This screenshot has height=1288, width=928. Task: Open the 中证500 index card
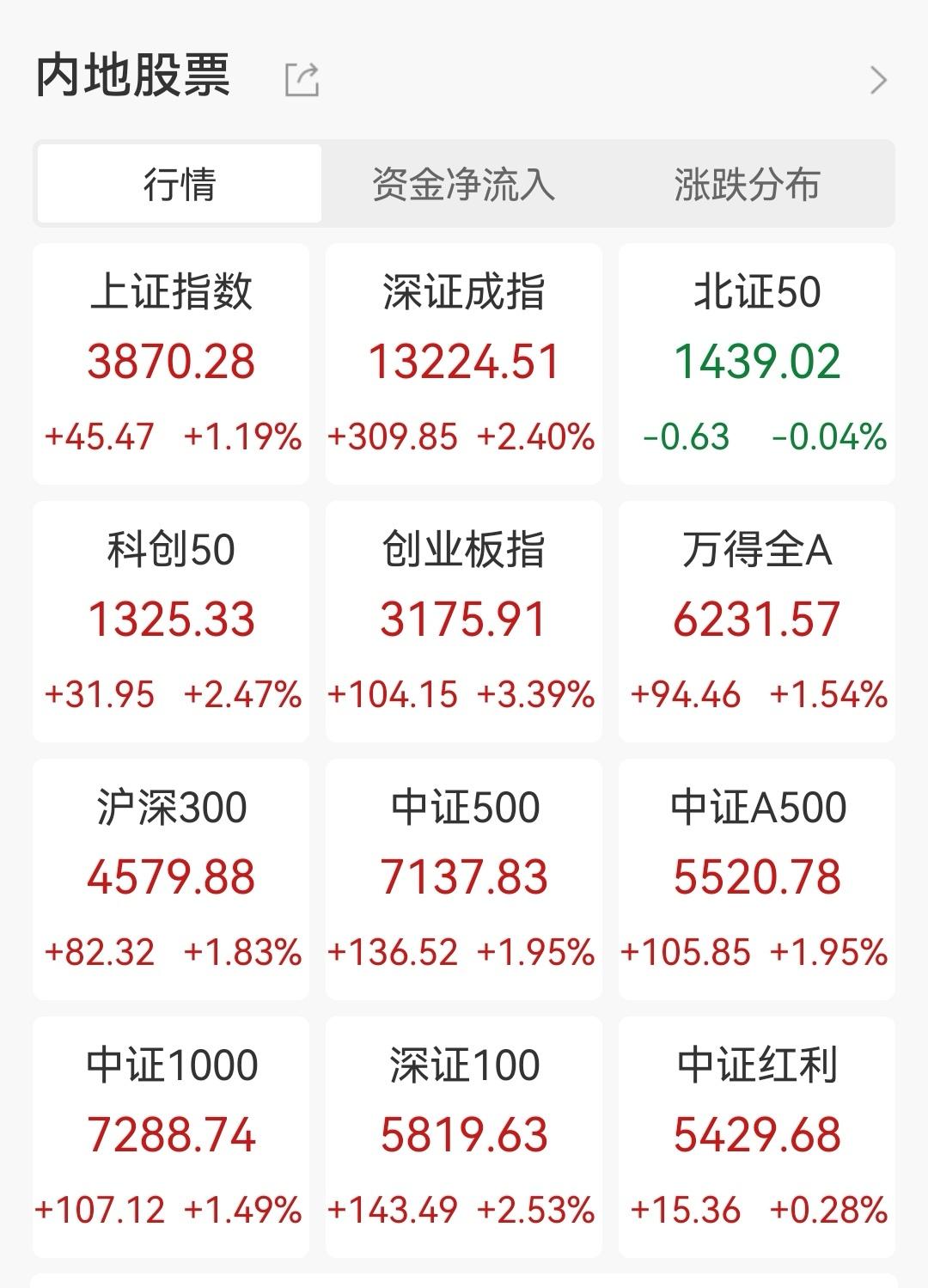click(464, 879)
